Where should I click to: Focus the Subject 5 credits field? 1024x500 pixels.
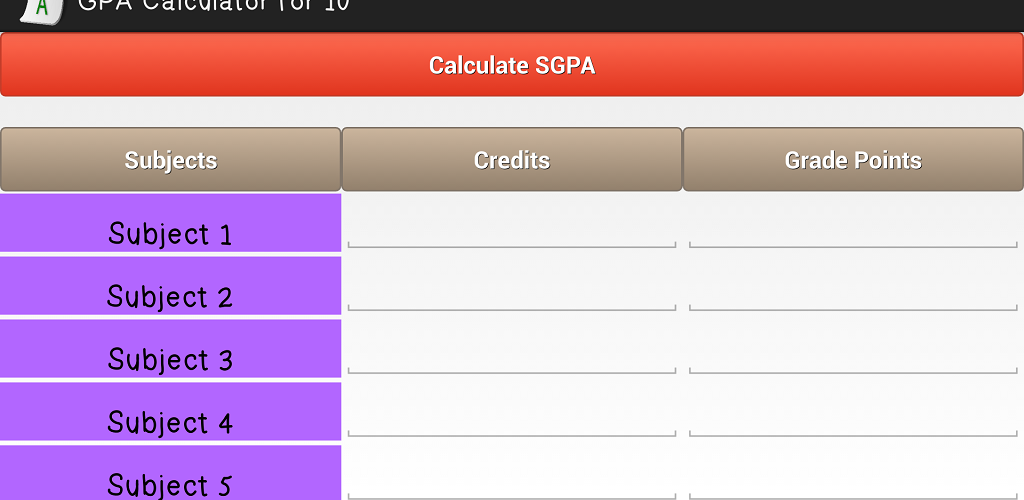pyautogui.click(x=512, y=477)
